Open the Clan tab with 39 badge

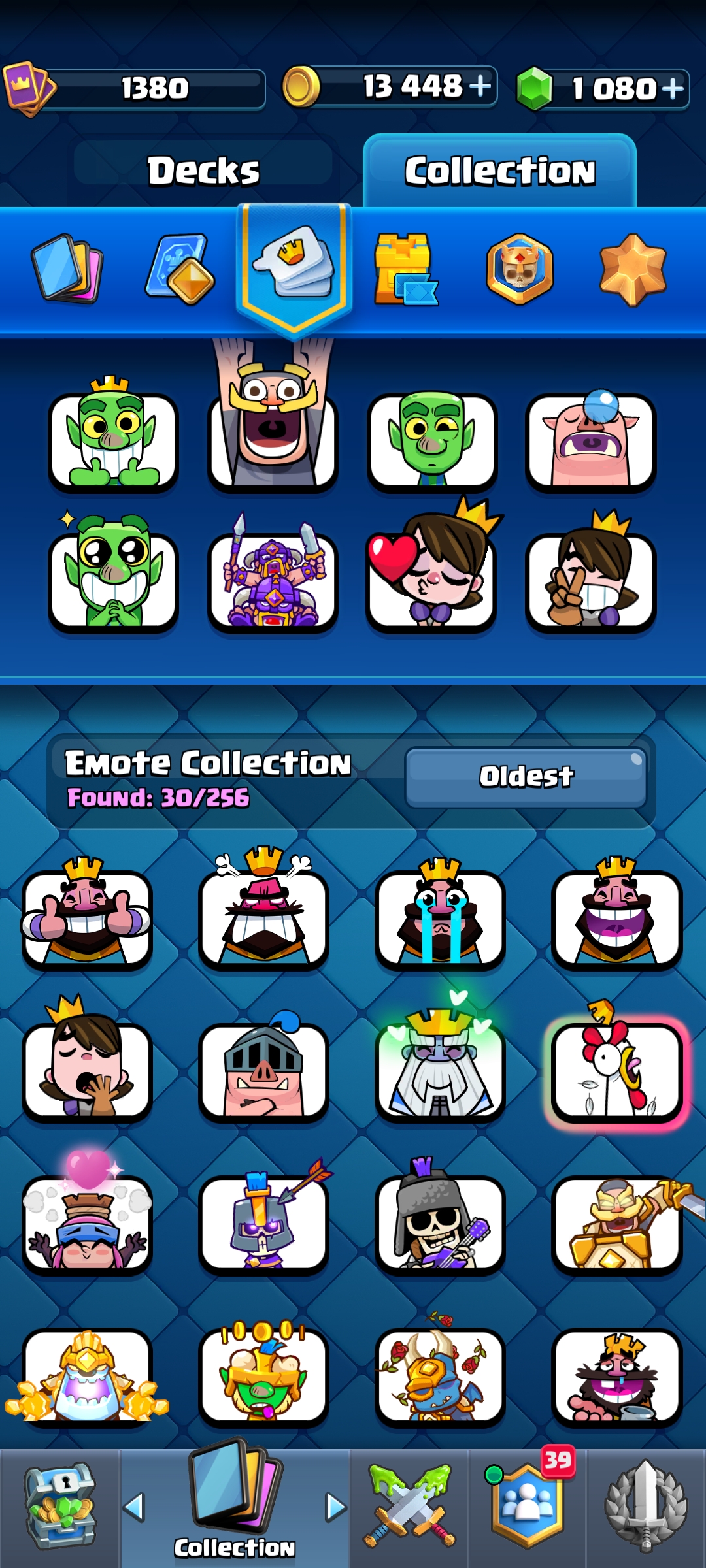pyautogui.click(x=528, y=1508)
